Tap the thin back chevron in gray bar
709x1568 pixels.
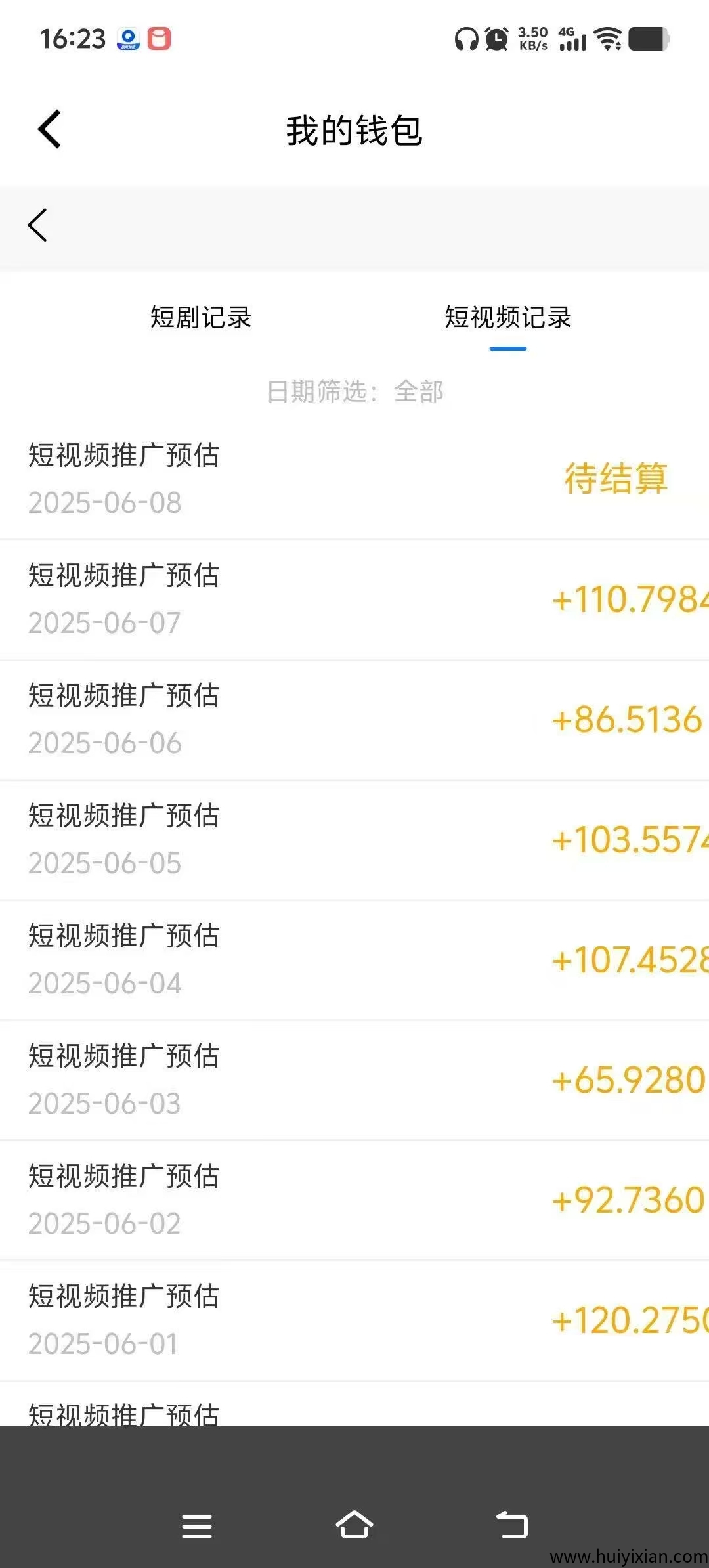click(38, 225)
